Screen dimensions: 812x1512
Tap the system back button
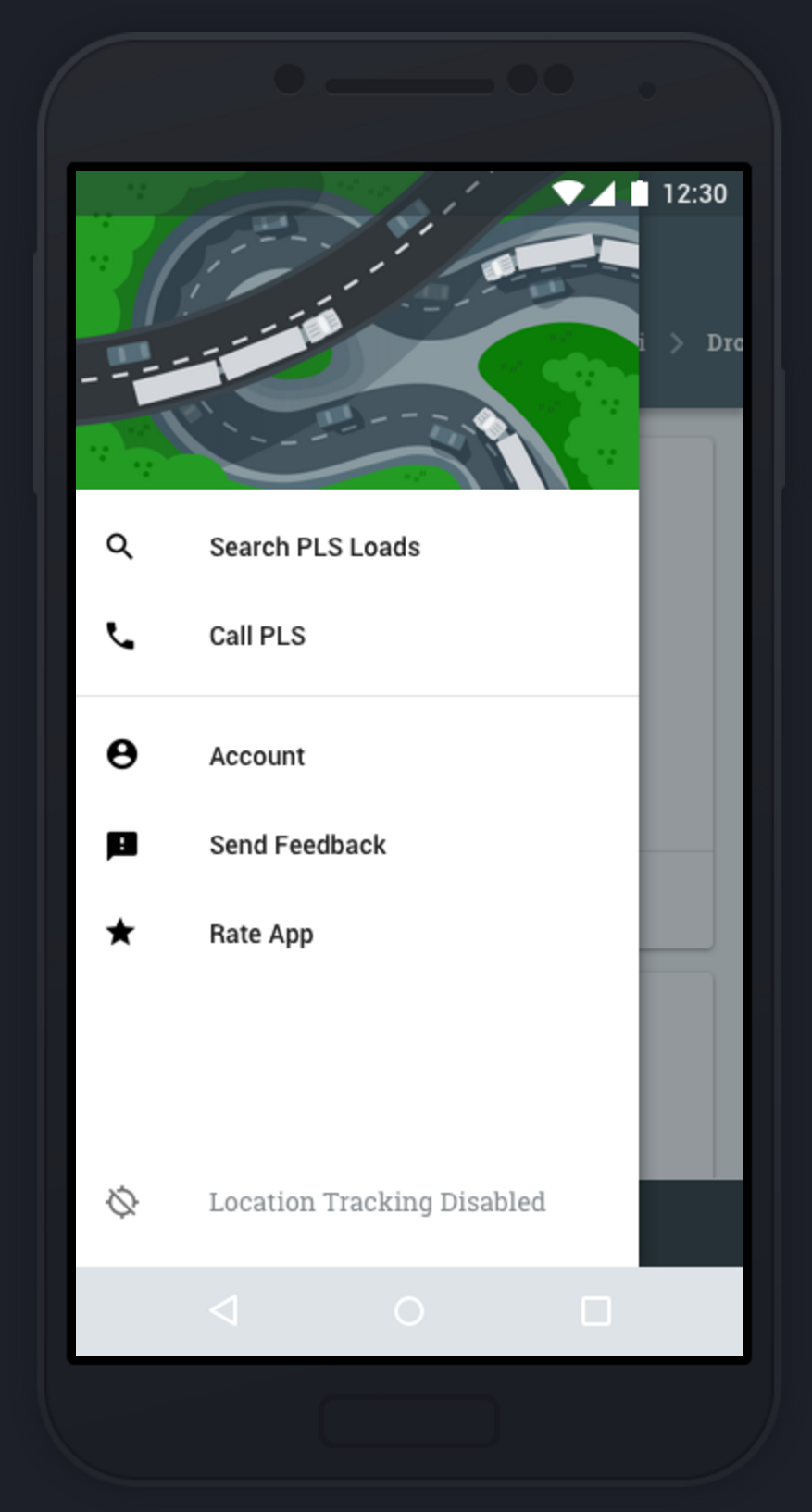223,1310
